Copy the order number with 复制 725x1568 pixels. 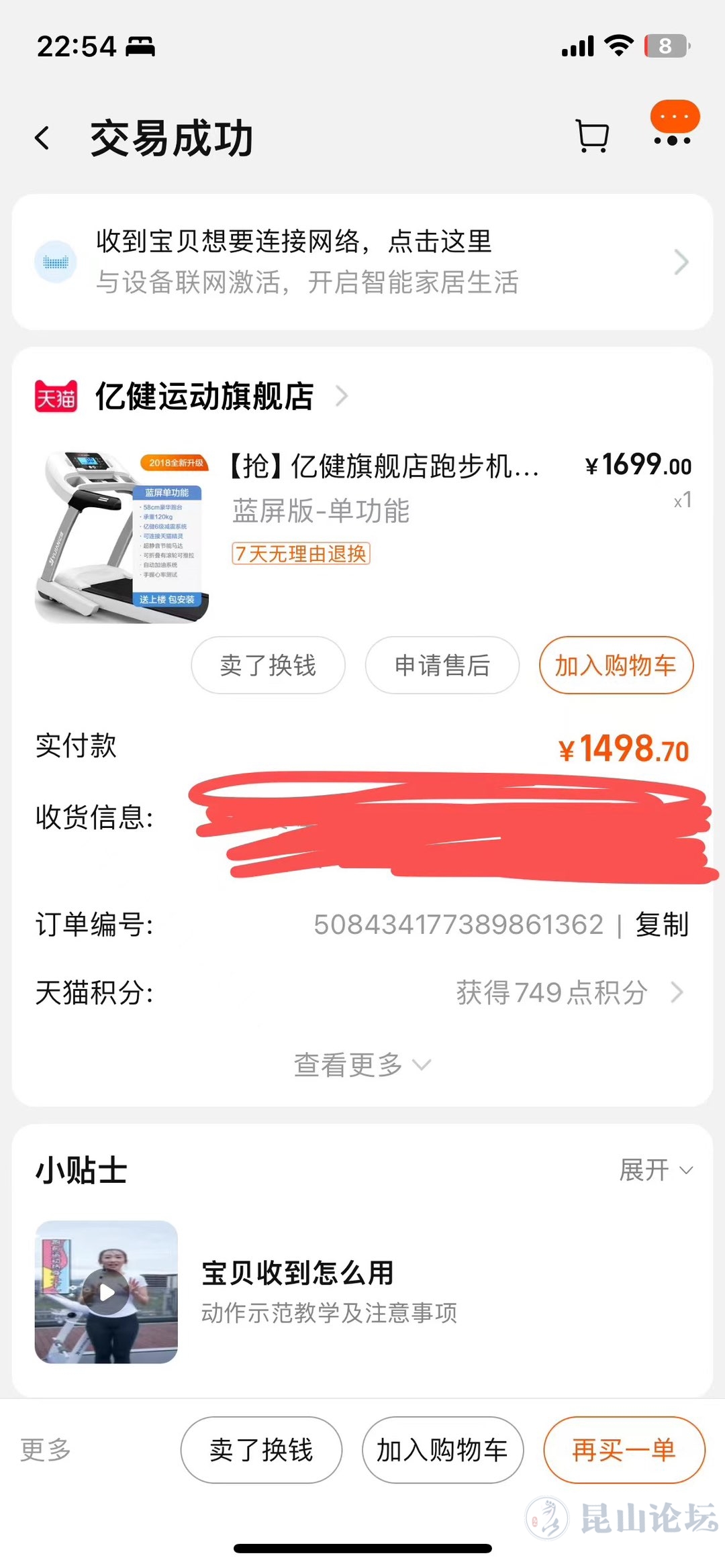(662, 925)
